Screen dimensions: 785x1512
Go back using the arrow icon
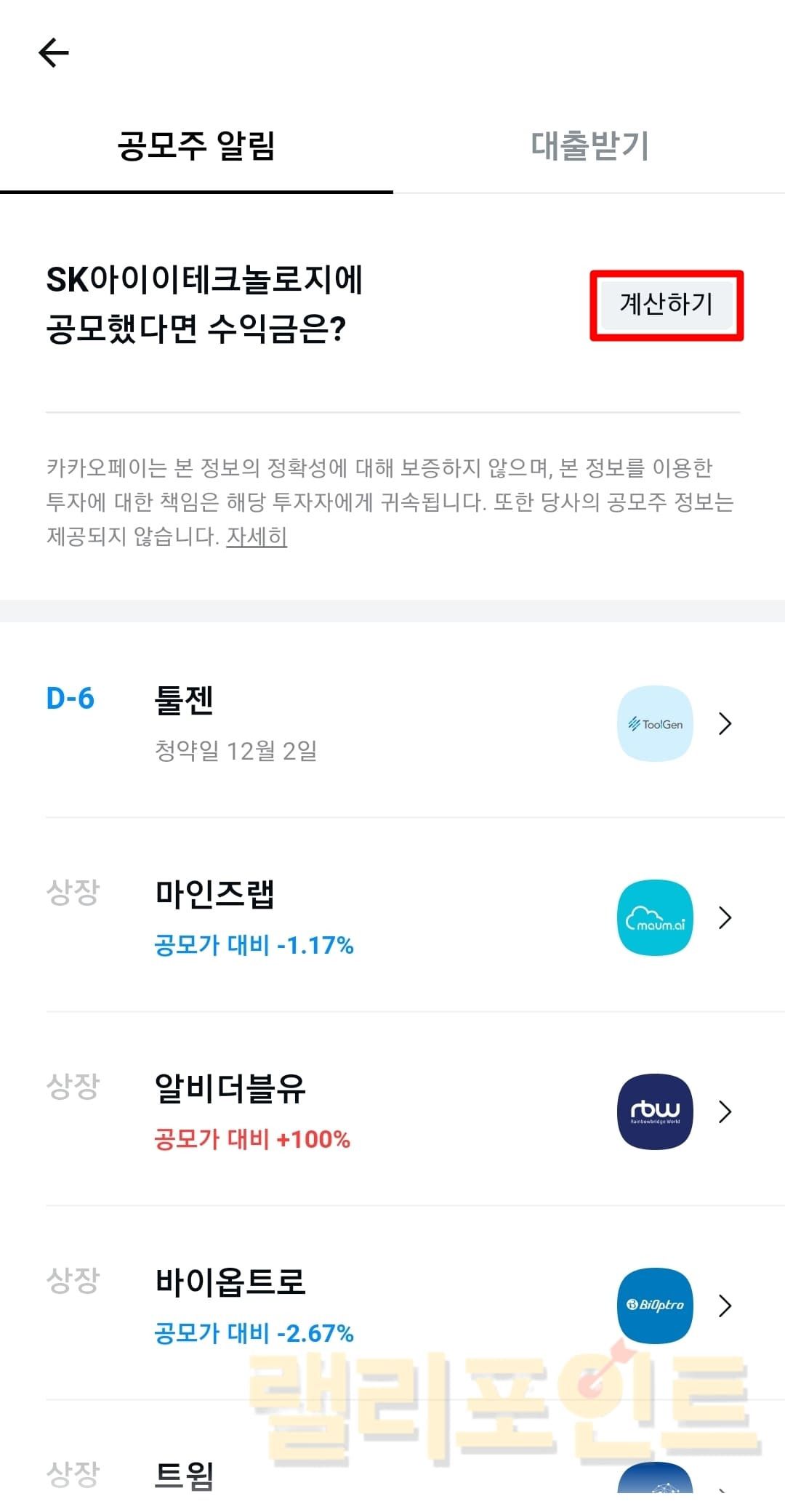[54, 53]
